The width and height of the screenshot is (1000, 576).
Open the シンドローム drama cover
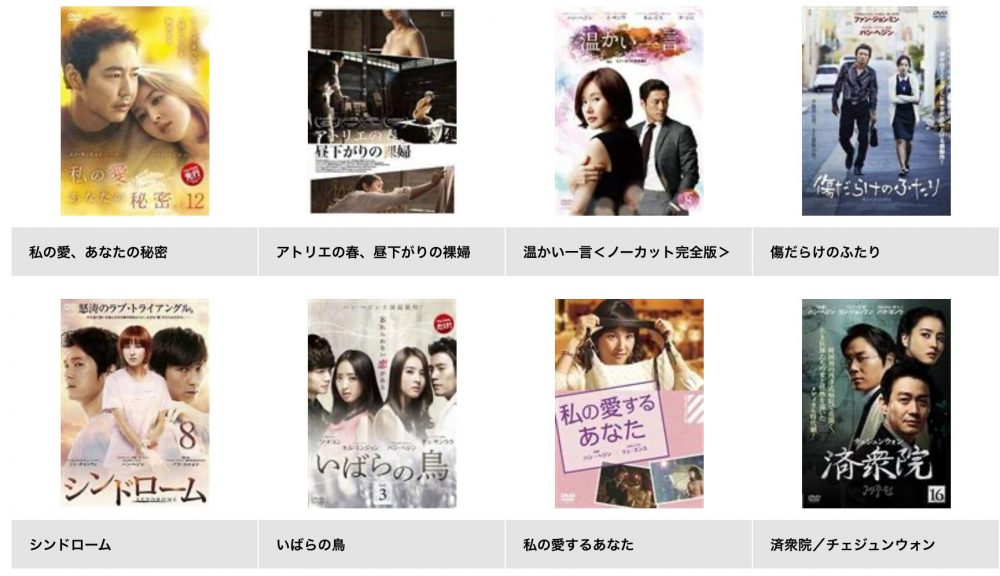click(135, 403)
